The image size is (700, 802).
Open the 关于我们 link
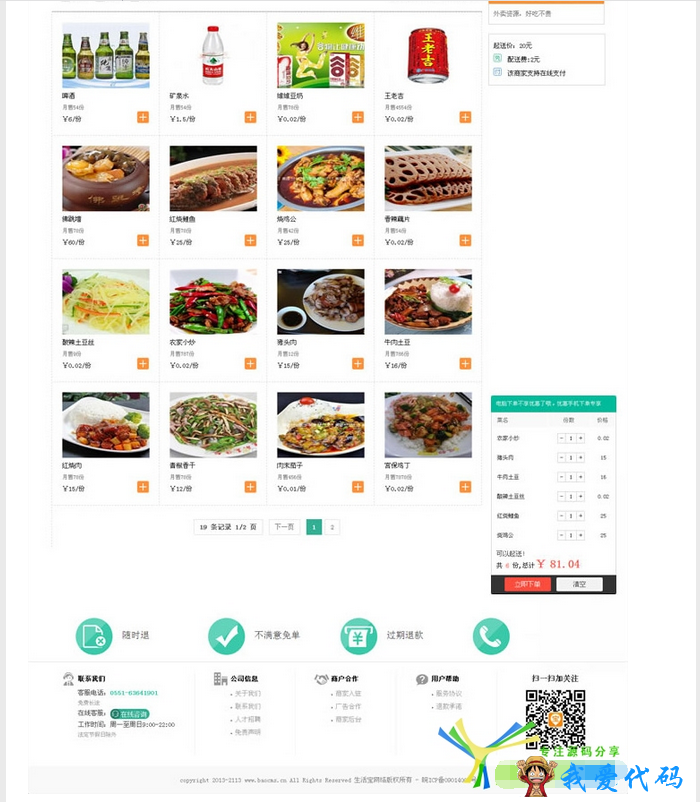pos(247,693)
